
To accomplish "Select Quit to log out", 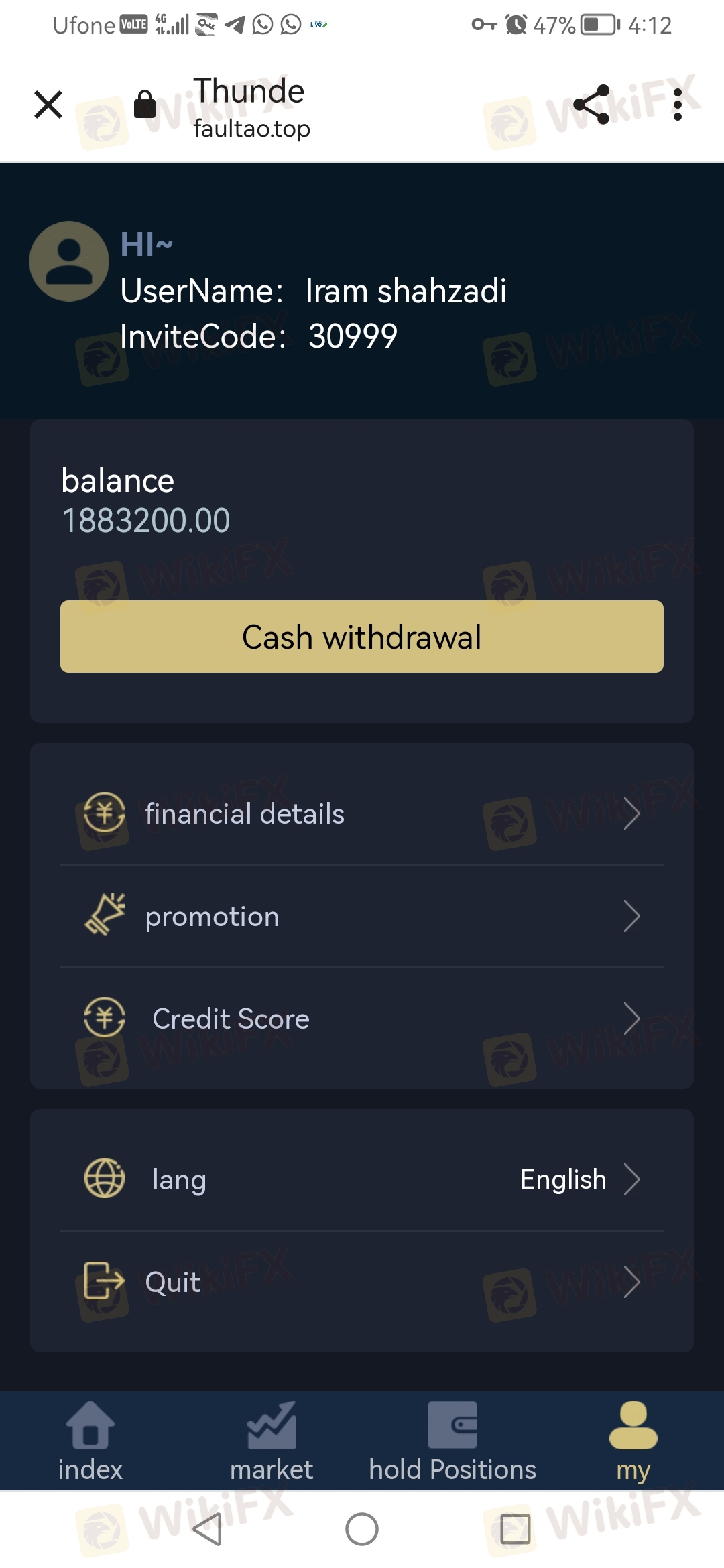I will (362, 1282).
